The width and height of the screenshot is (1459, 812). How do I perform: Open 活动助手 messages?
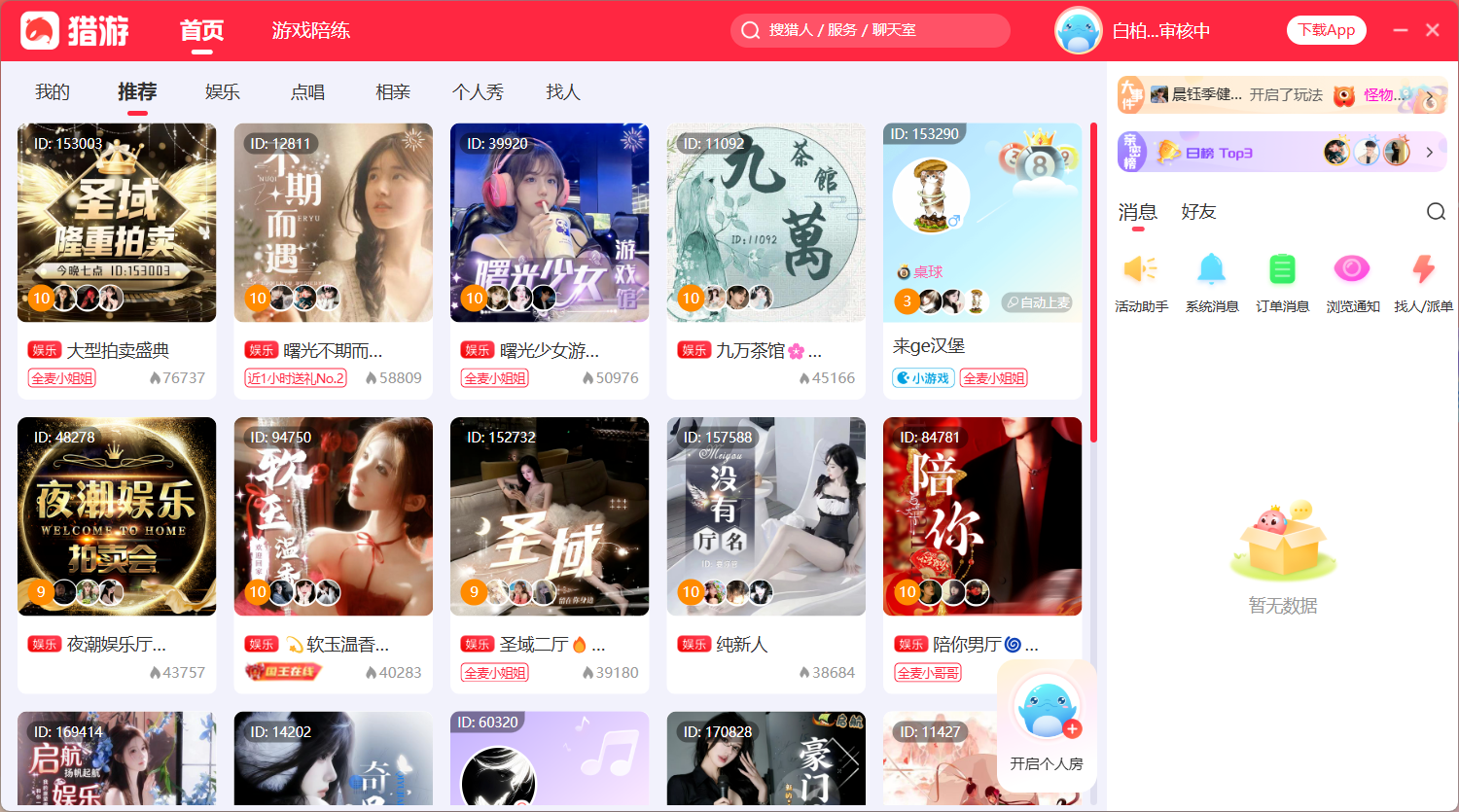click(x=1141, y=281)
